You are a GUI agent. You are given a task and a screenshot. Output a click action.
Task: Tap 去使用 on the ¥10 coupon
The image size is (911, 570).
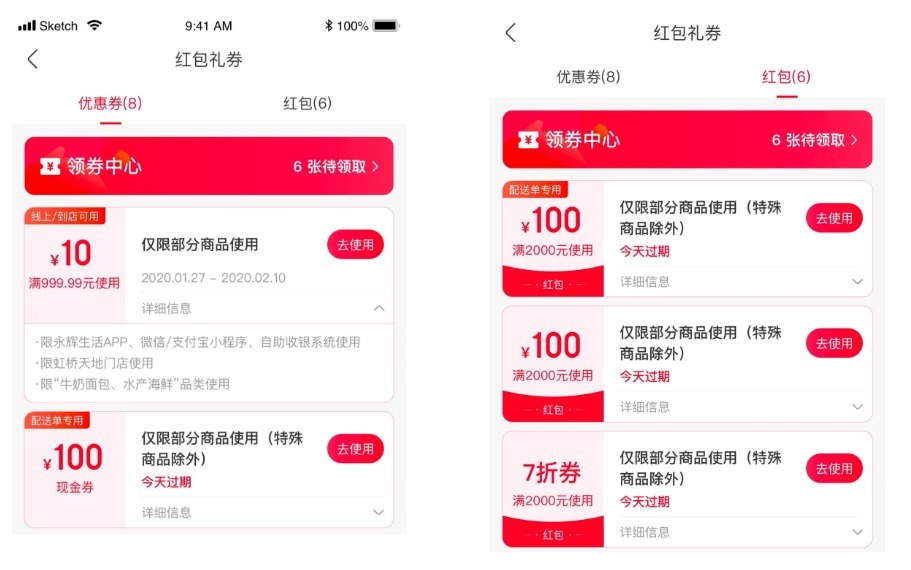[355, 245]
